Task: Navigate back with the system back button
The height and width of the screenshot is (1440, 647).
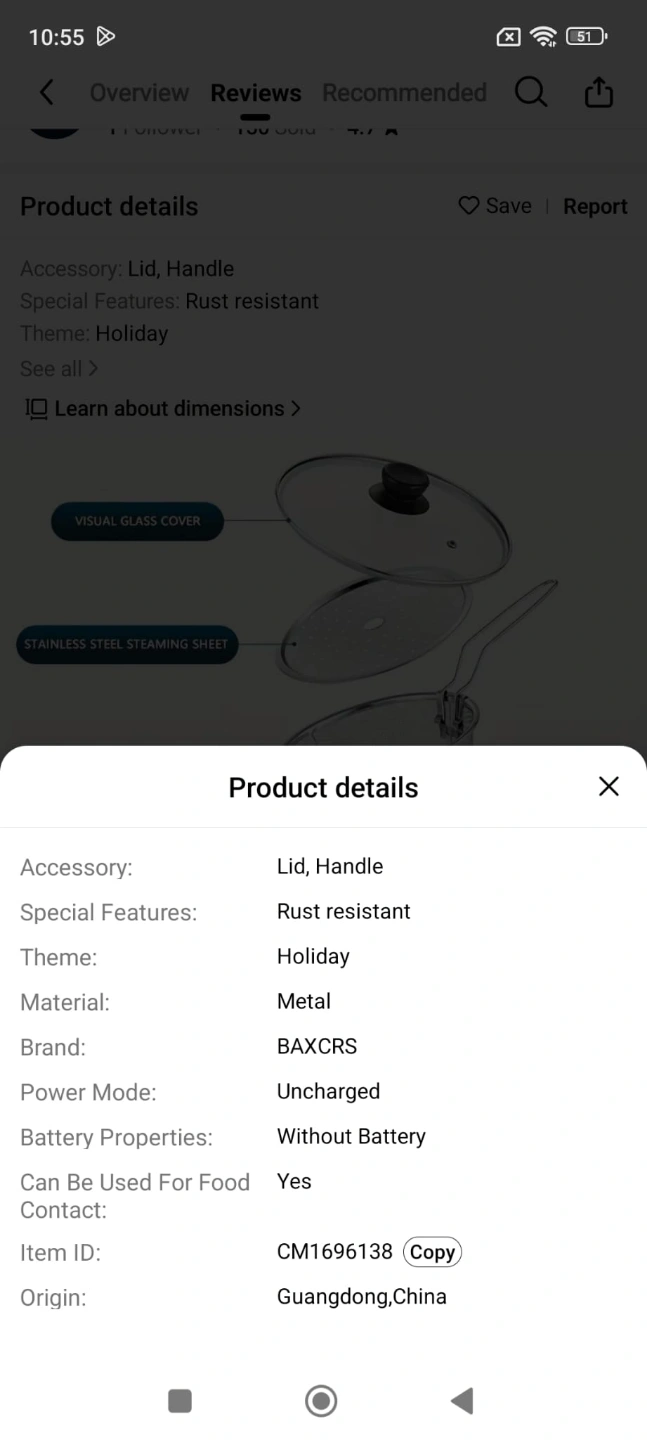Action: [462, 1401]
